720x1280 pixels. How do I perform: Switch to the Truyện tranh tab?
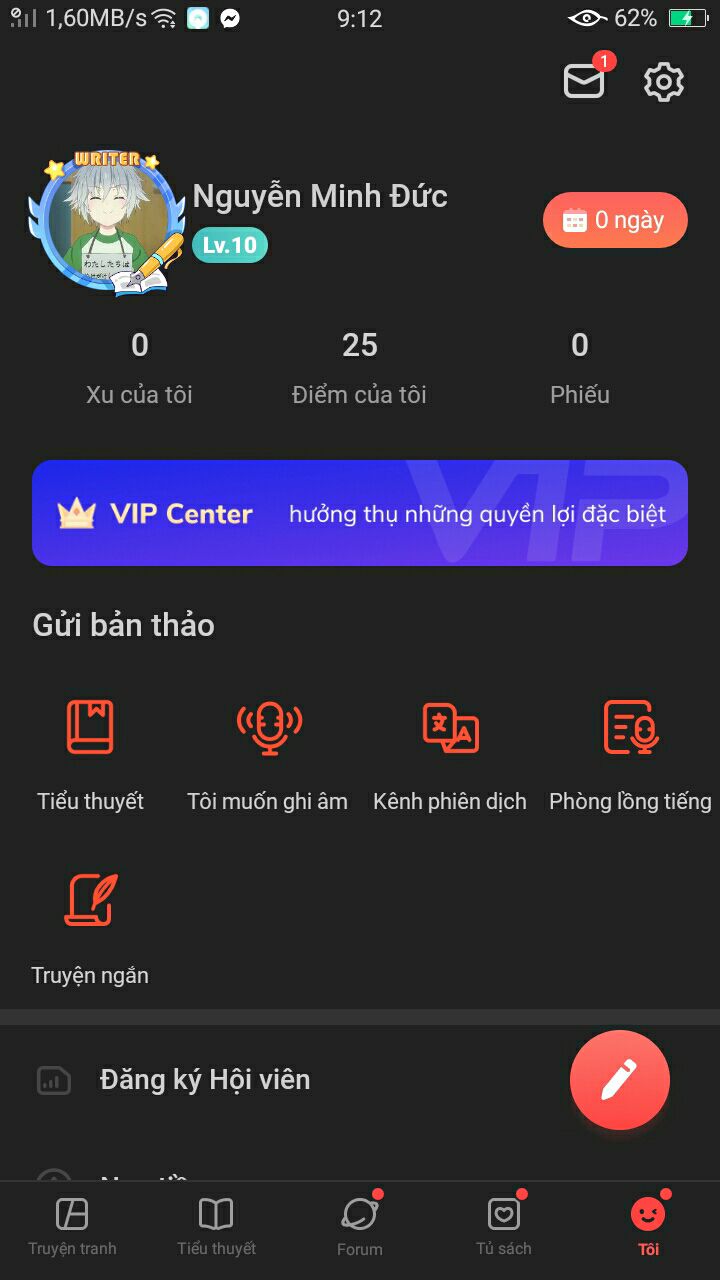(72, 1226)
